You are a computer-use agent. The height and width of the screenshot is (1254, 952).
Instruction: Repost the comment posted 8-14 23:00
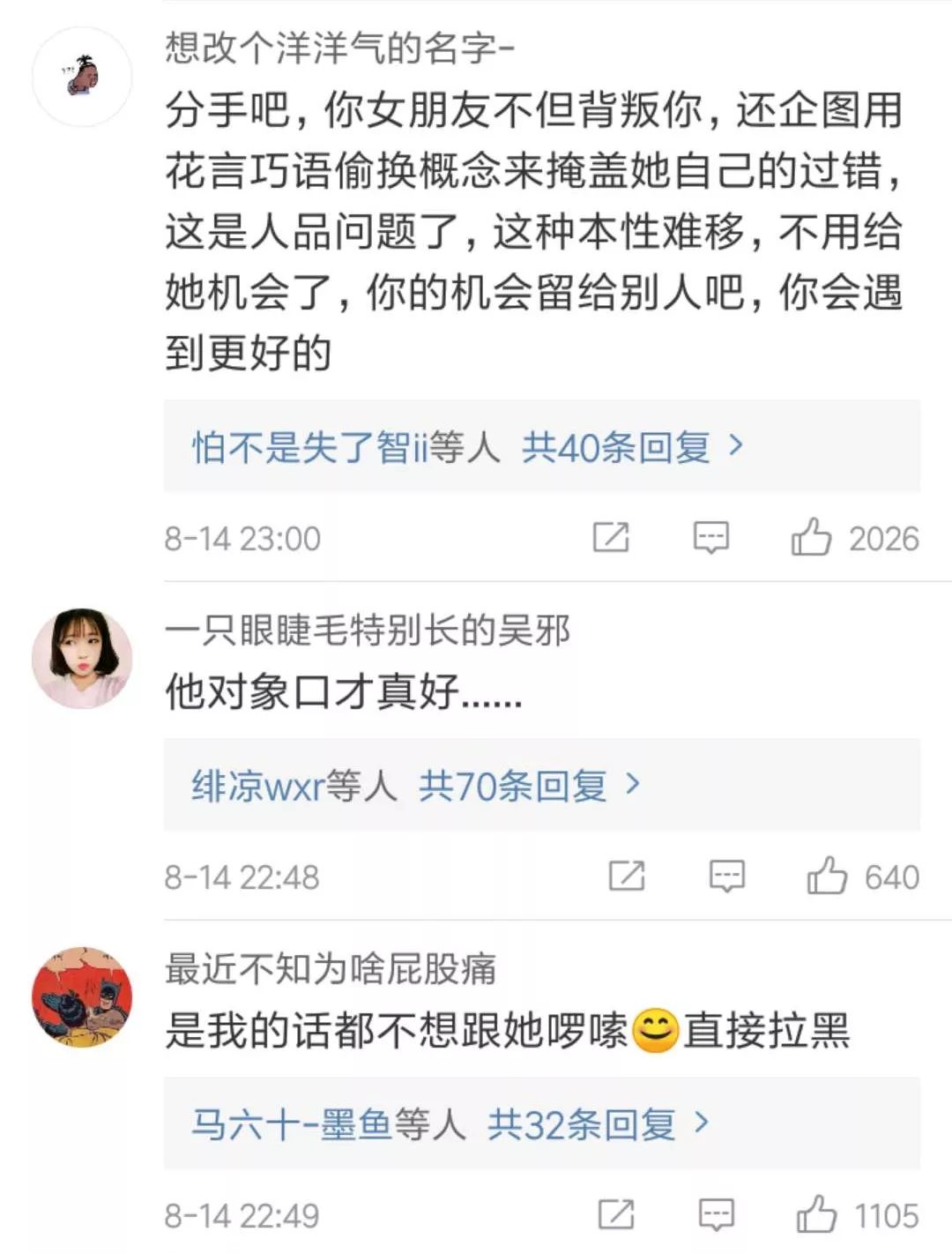point(611,537)
